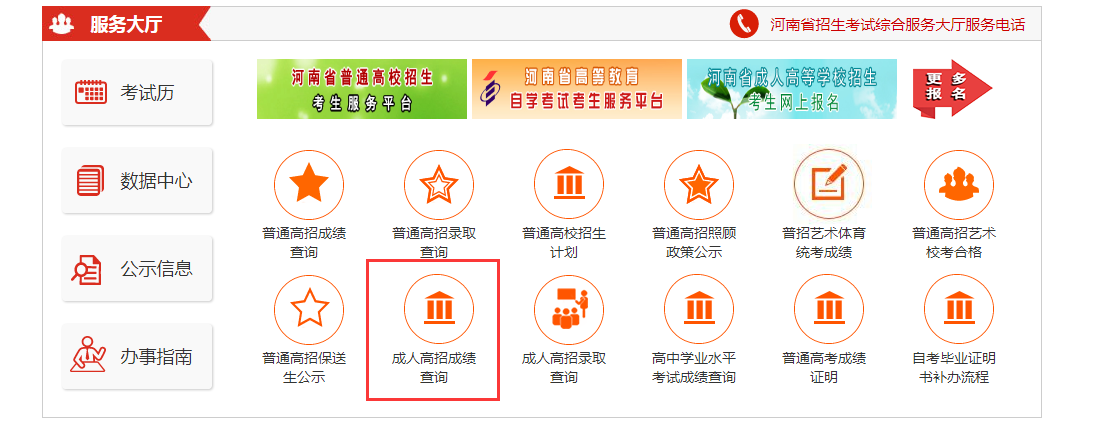Image resolution: width=1100 pixels, height=426 pixels.
Task: Open 自学考试考生服务平台 banner
Action: point(576,89)
